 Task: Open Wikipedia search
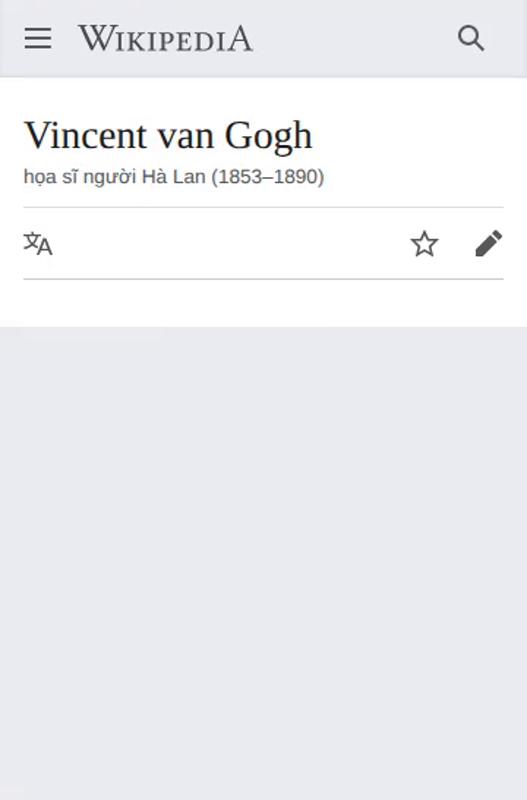point(470,39)
